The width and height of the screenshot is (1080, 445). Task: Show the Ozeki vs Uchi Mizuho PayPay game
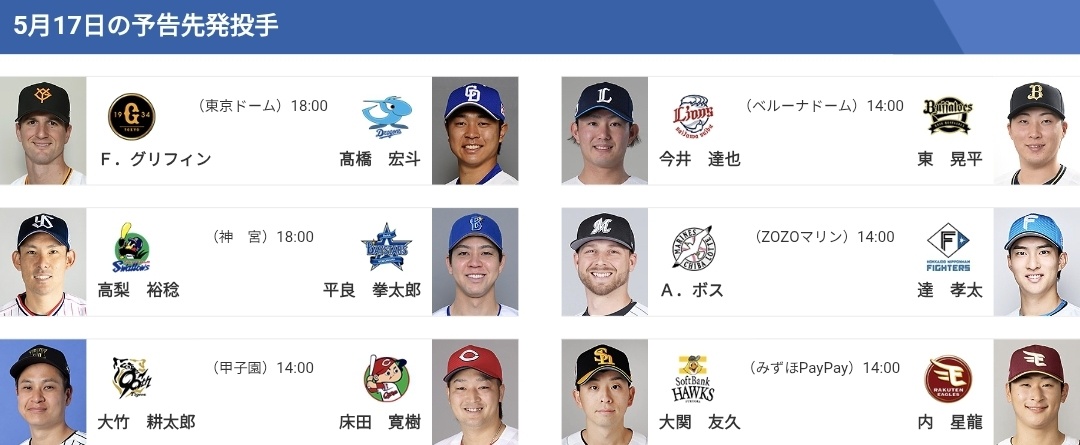[820, 393]
